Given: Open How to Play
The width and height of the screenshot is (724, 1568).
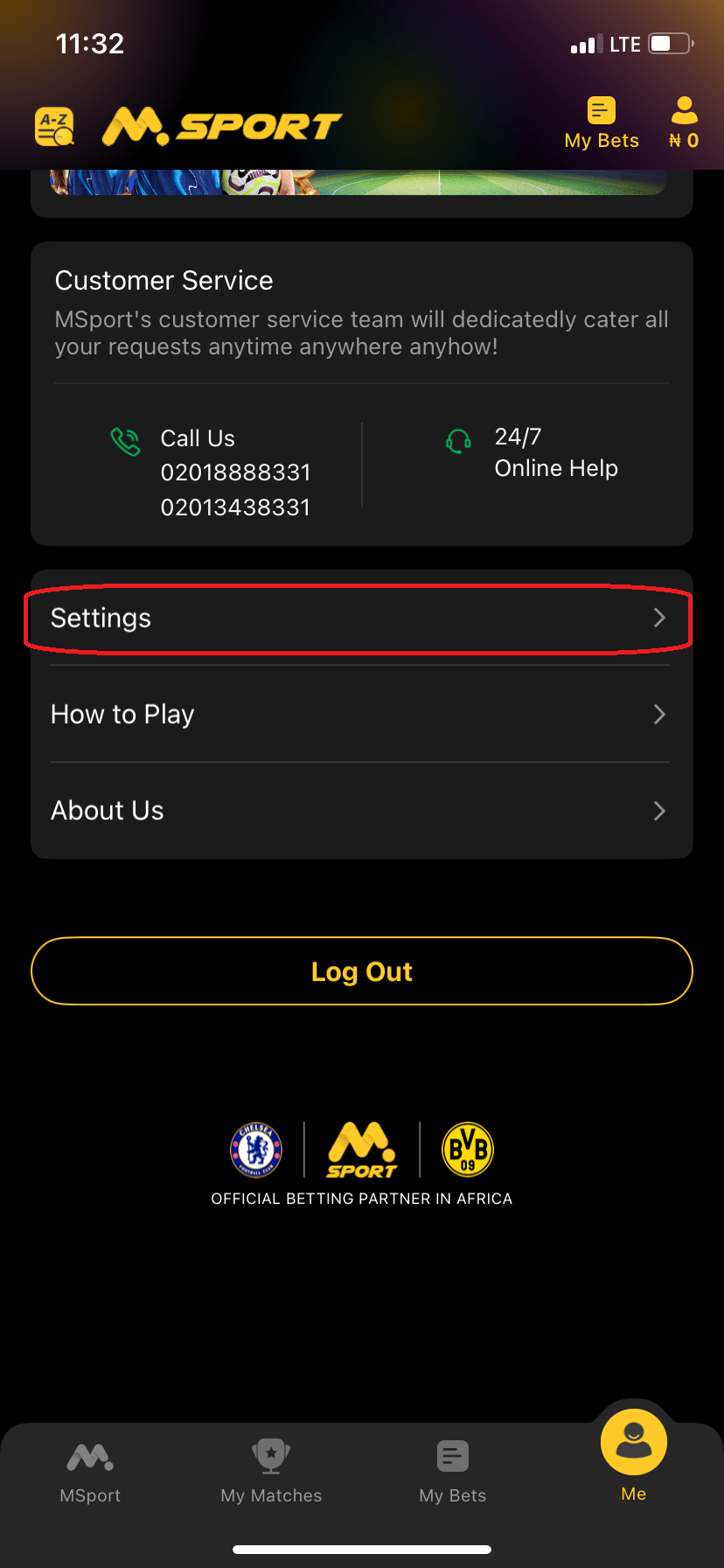Looking at the screenshot, I should pyautogui.click(x=359, y=715).
